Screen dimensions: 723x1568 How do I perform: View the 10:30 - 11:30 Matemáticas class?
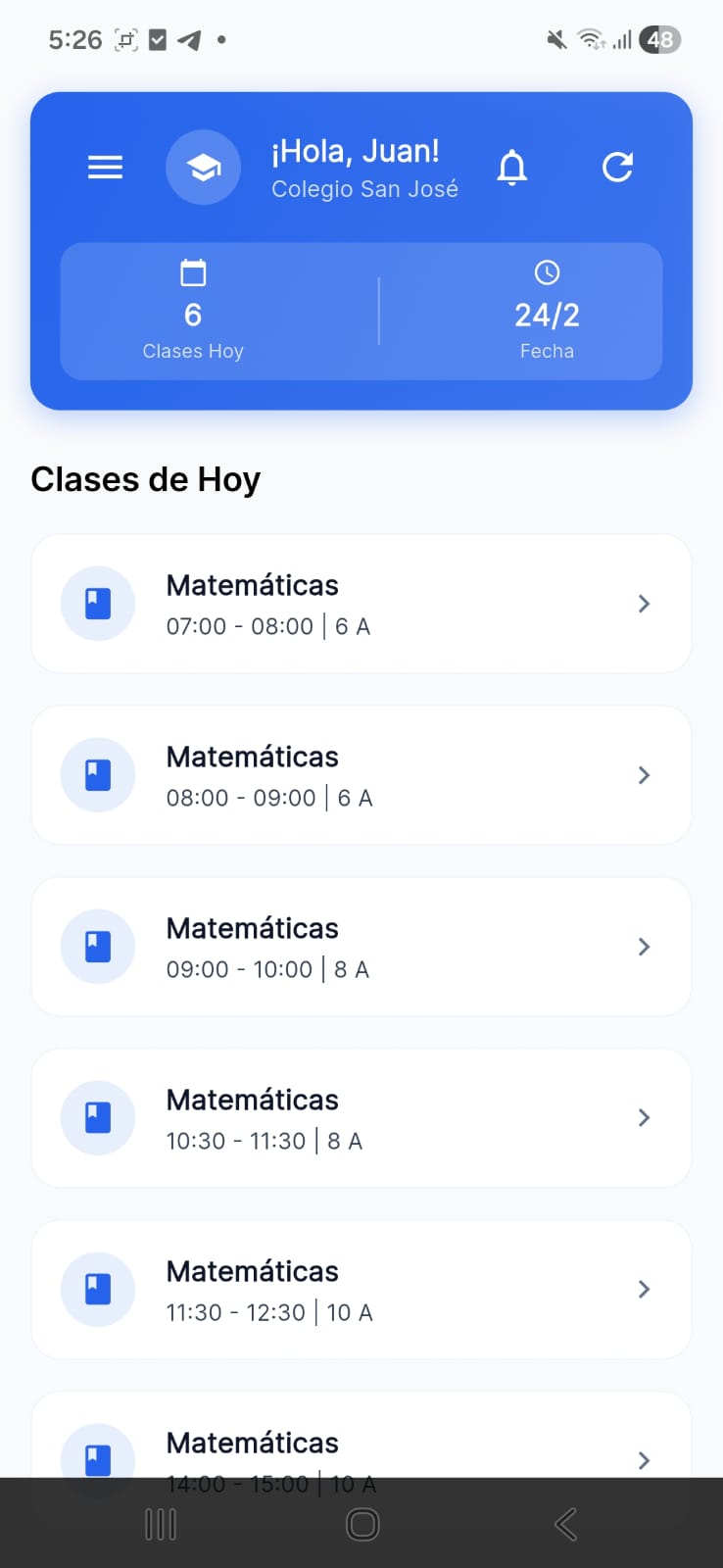point(361,1118)
